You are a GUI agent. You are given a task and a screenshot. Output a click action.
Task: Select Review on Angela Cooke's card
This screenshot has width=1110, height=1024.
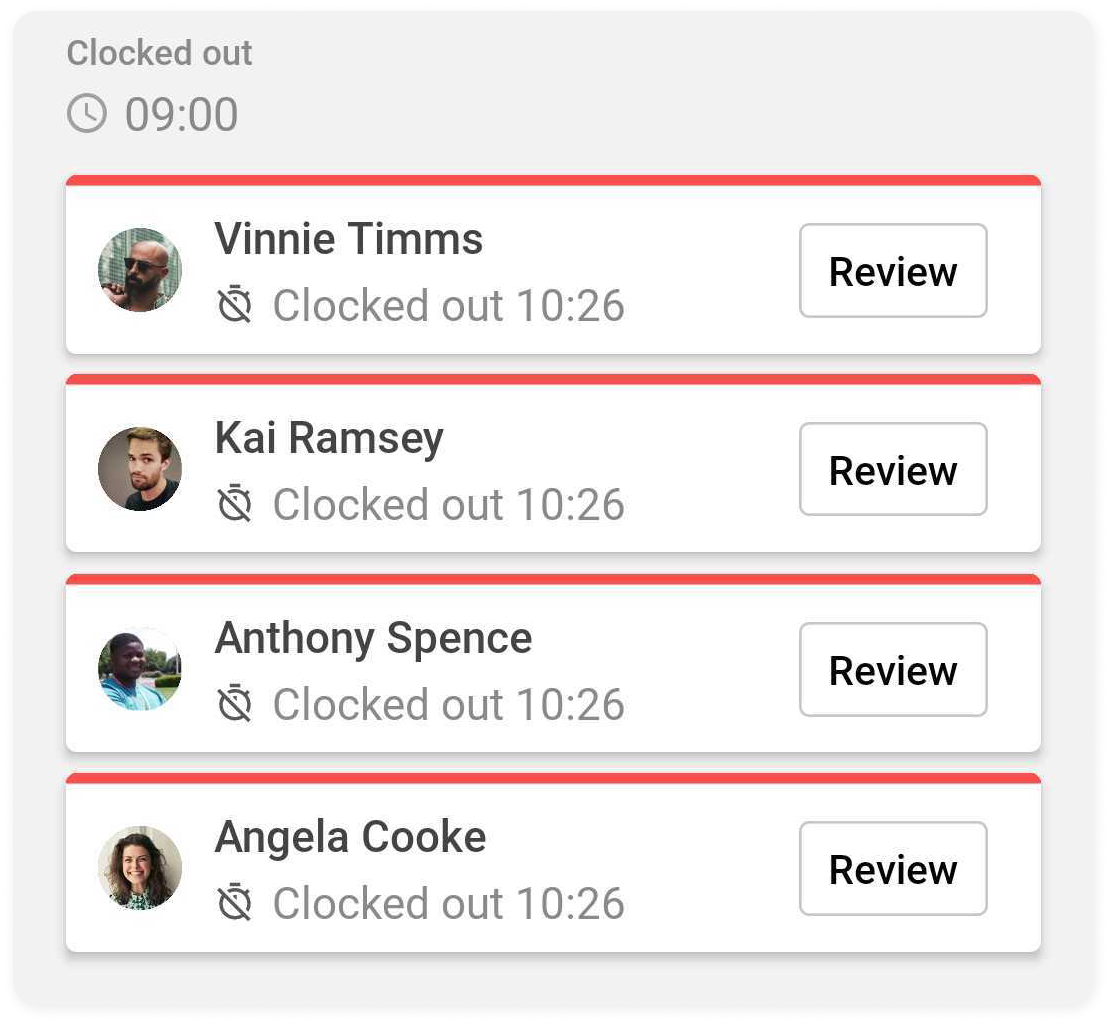coord(893,869)
